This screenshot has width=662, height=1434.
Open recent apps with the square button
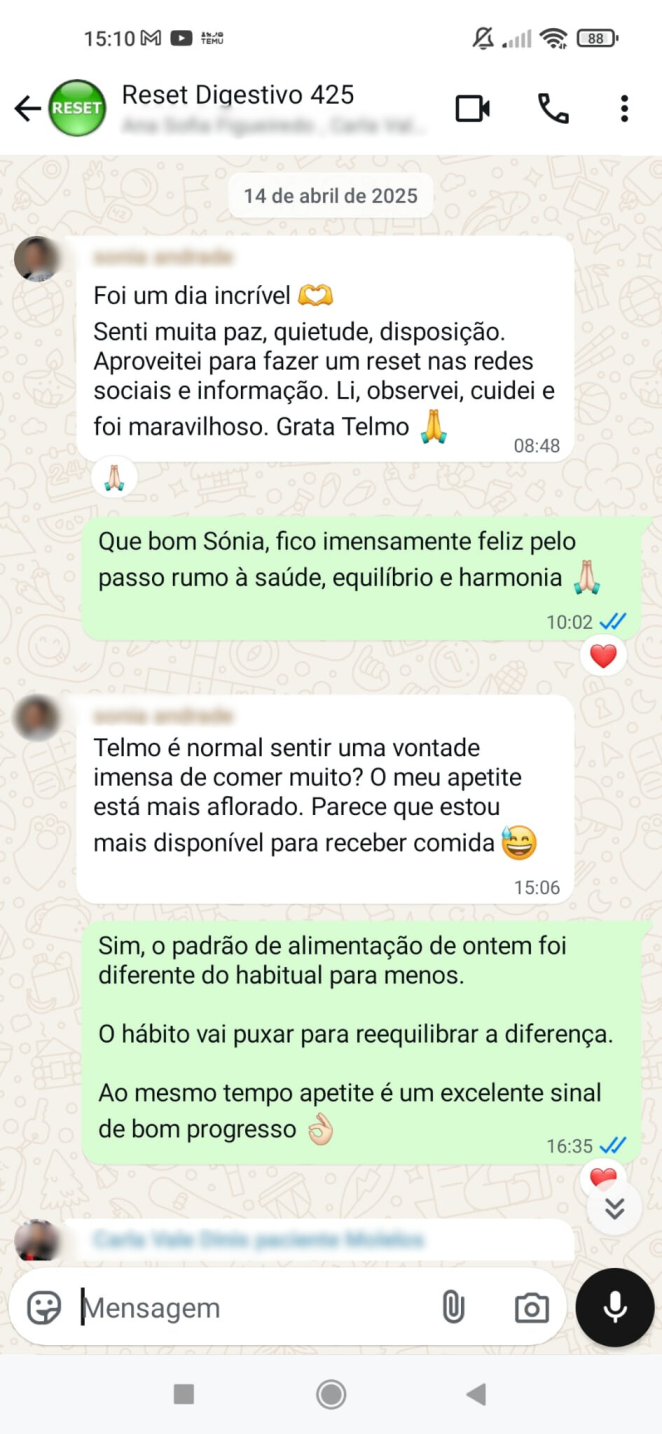183,1394
